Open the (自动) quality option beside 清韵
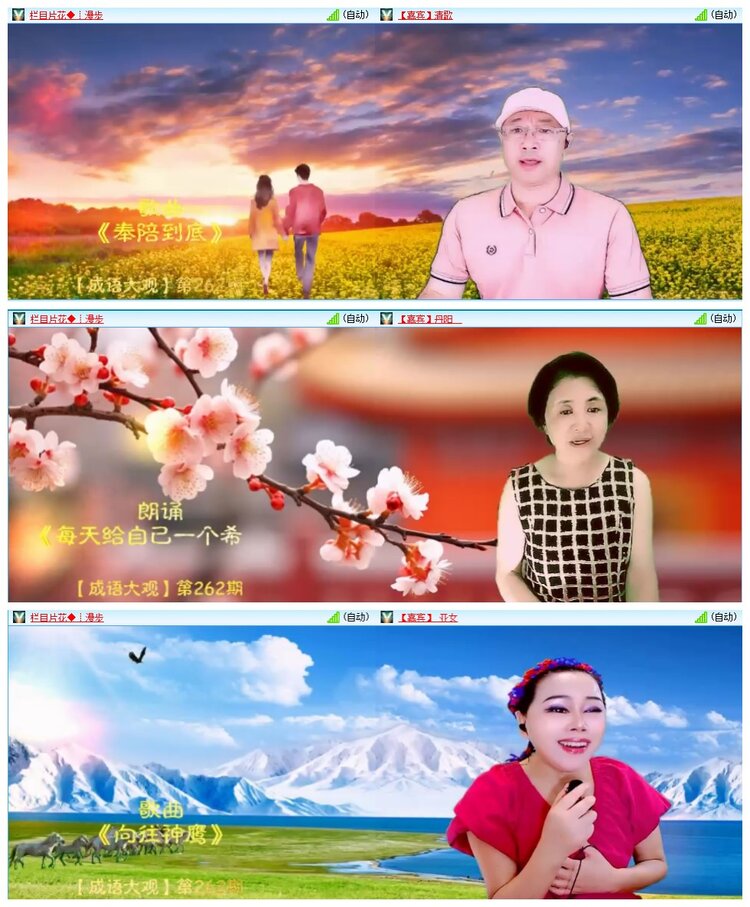Screen dimensions: 750x907 pos(722,14)
